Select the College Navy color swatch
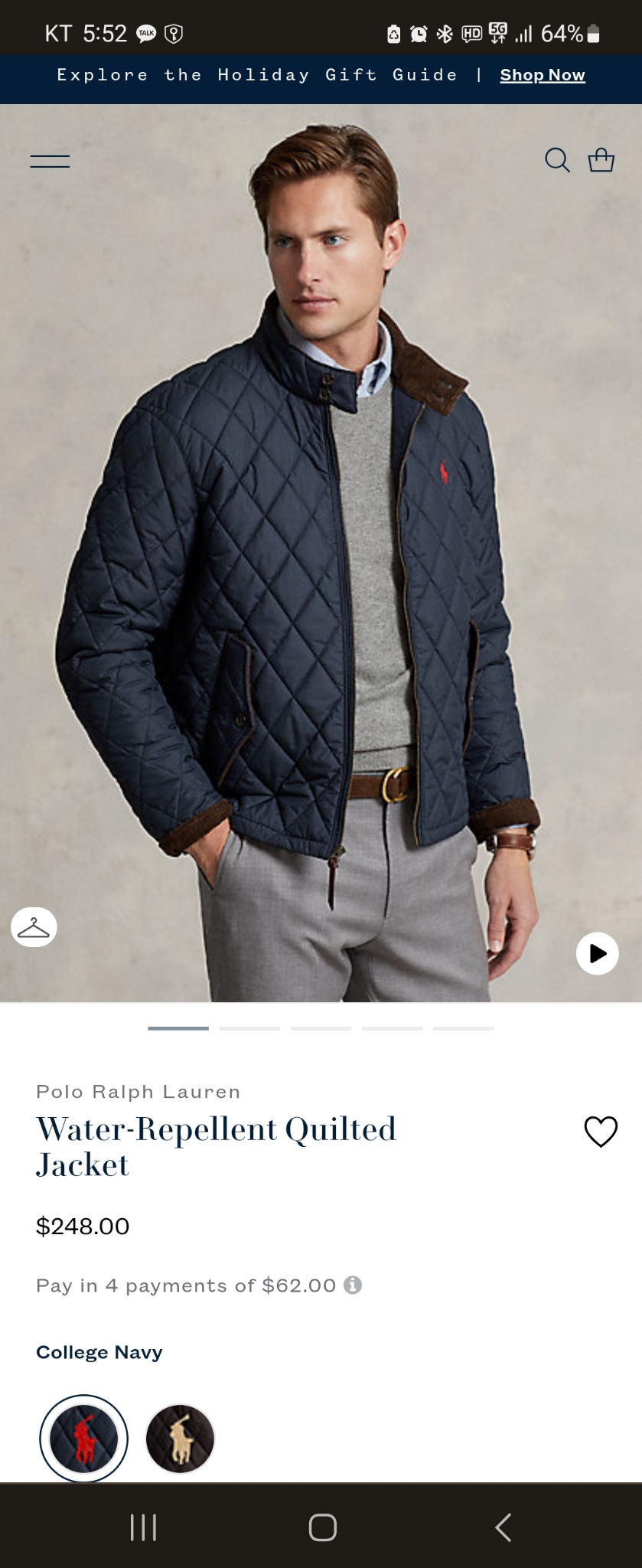Screen dimensions: 642x1568 coord(83,1439)
